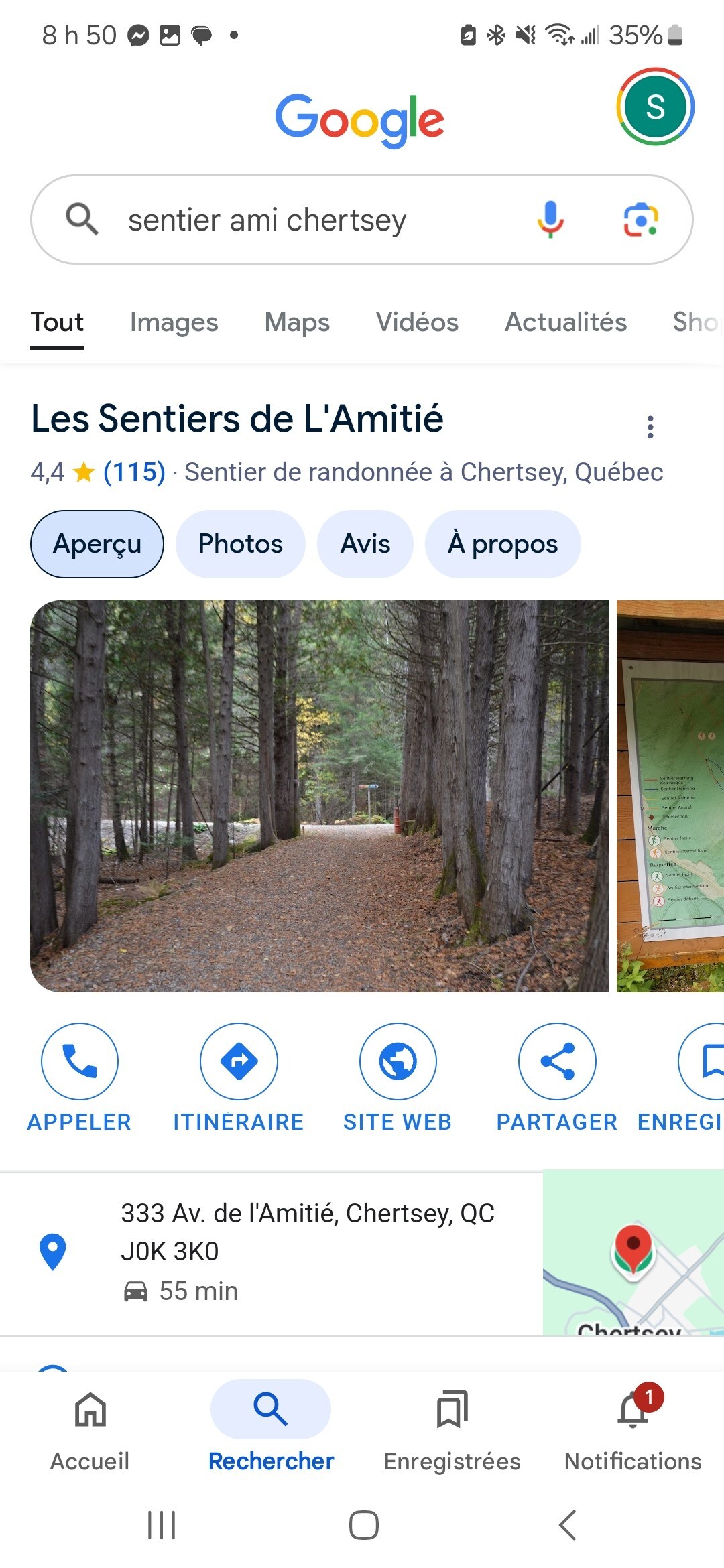Open the forest trail photo
Screen dimensions: 724x1568
tap(319, 796)
